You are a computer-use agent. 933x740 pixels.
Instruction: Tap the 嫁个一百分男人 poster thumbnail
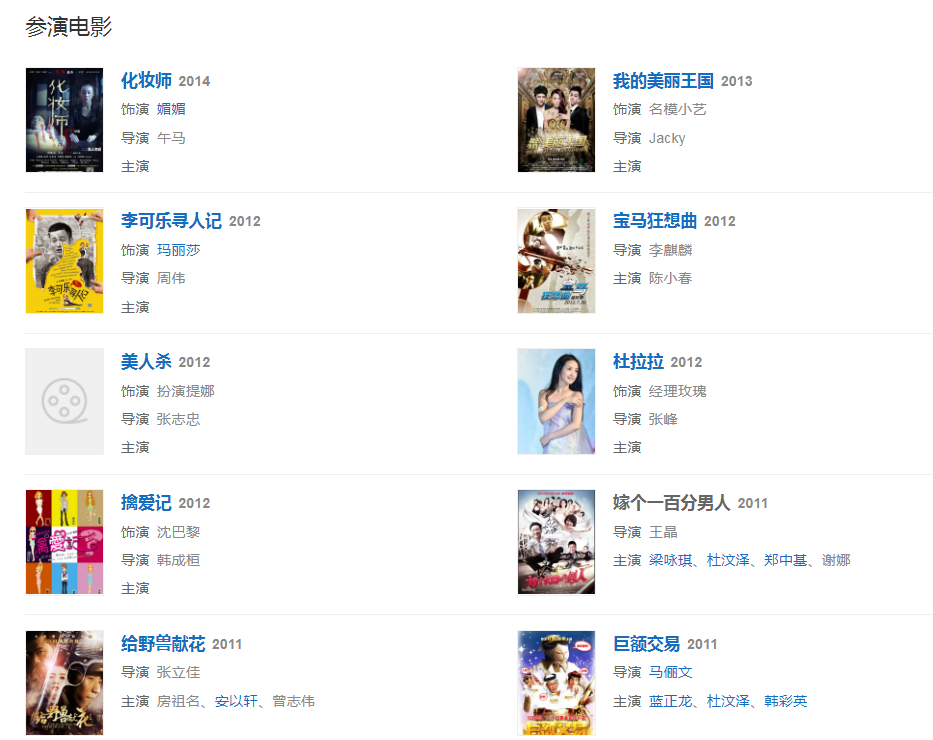[556, 542]
